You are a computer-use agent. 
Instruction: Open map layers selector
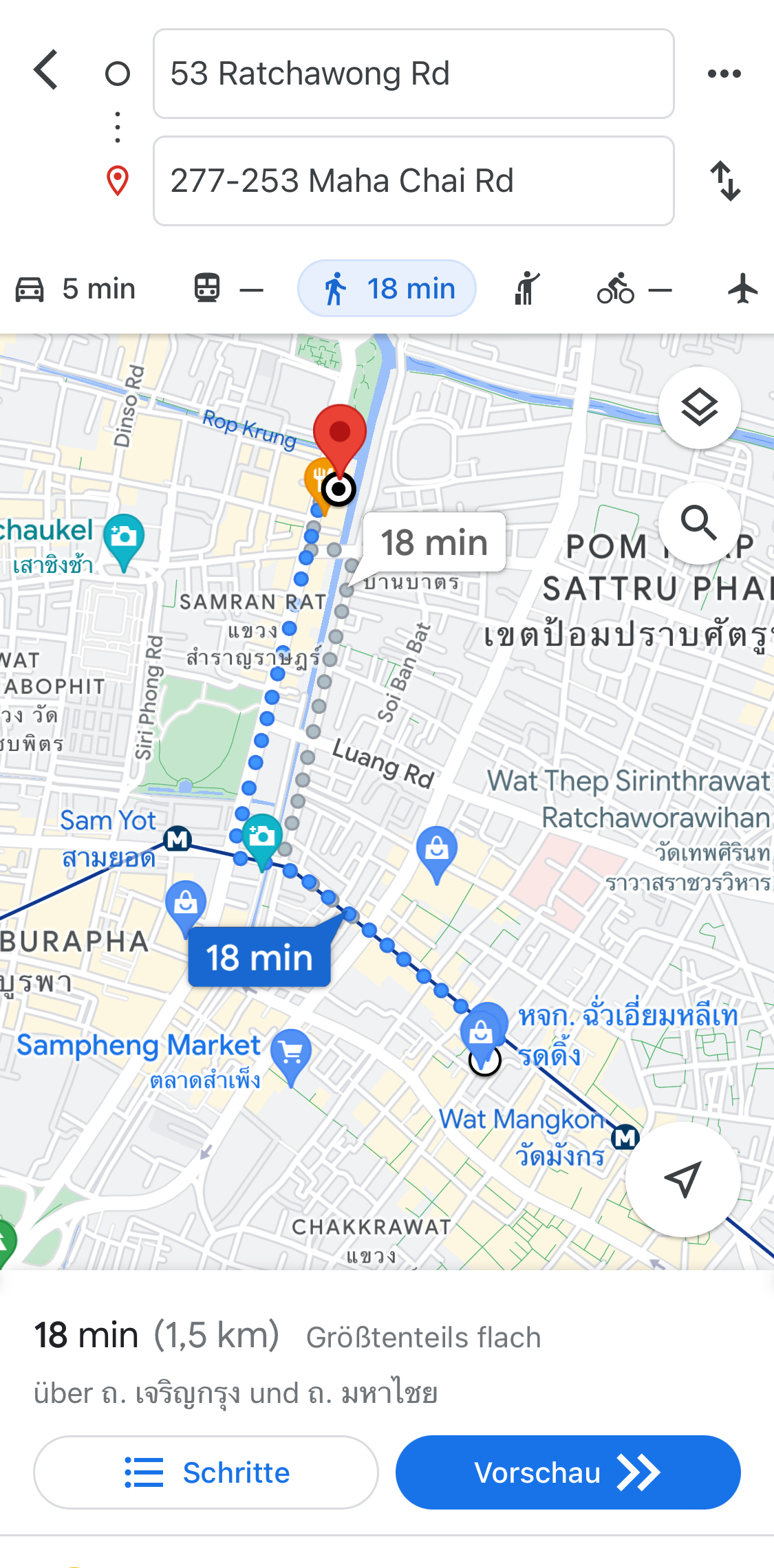pyautogui.click(x=699, y=408)
